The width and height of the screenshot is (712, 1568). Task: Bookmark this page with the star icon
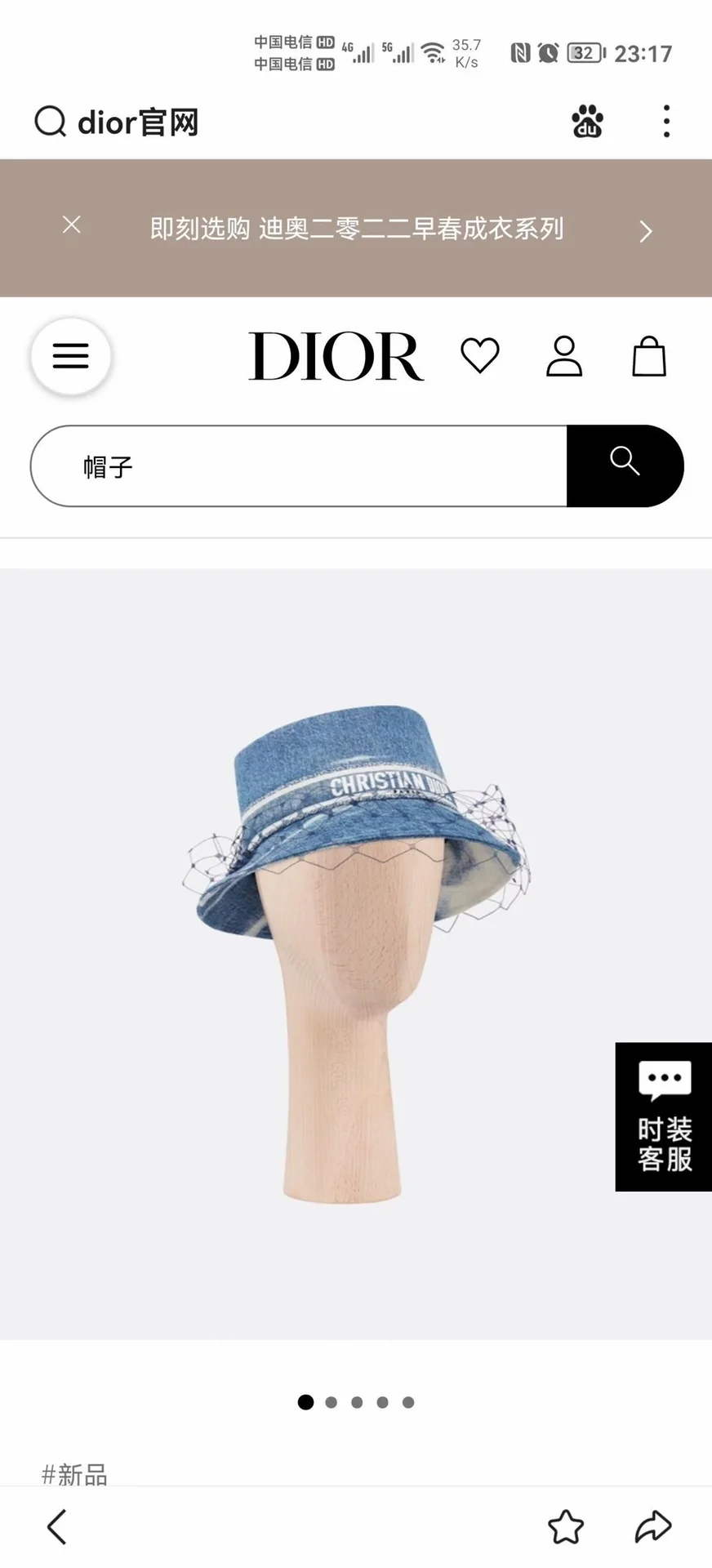[x=566, y=1526]
